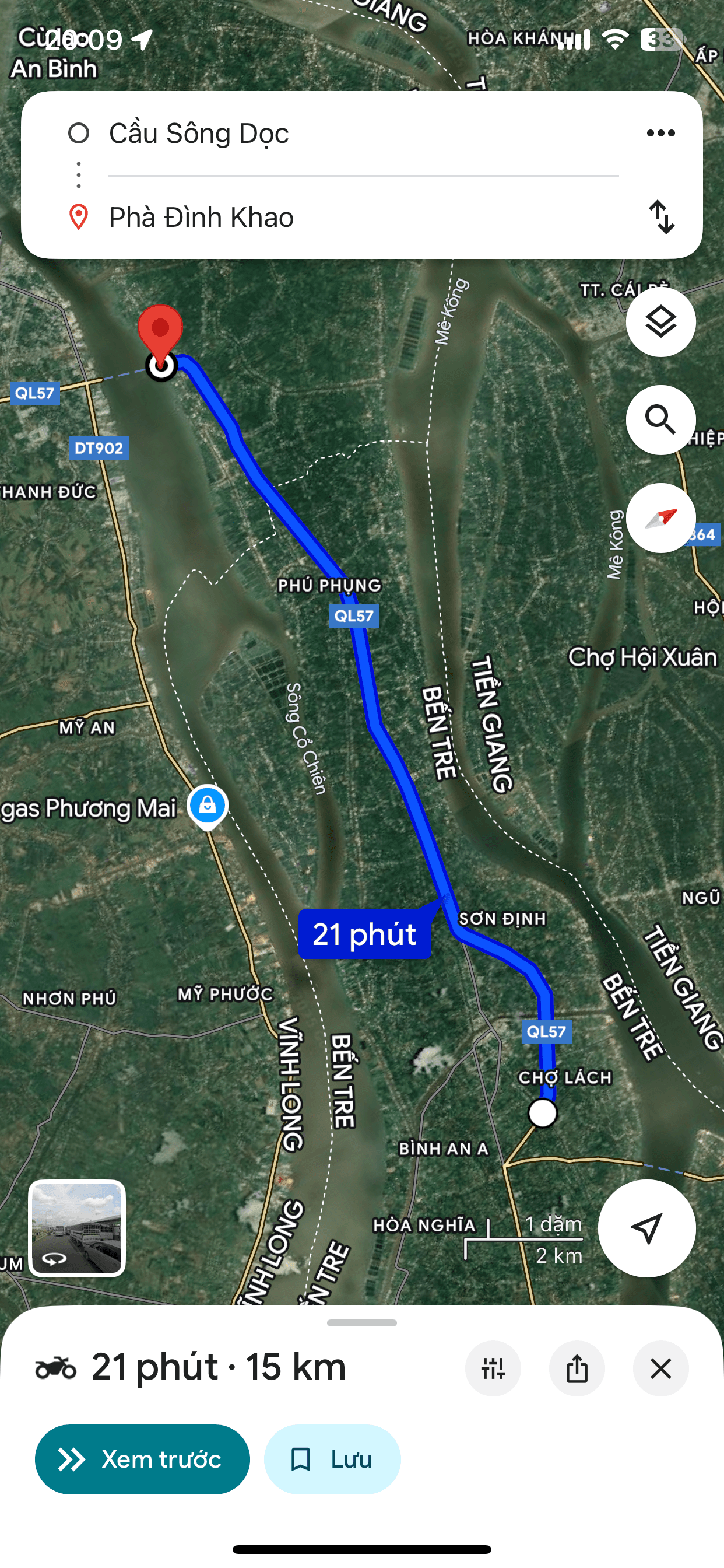Select the 21 phút route label
Viewport: 724px width, 1568px height.
[364, 934]
